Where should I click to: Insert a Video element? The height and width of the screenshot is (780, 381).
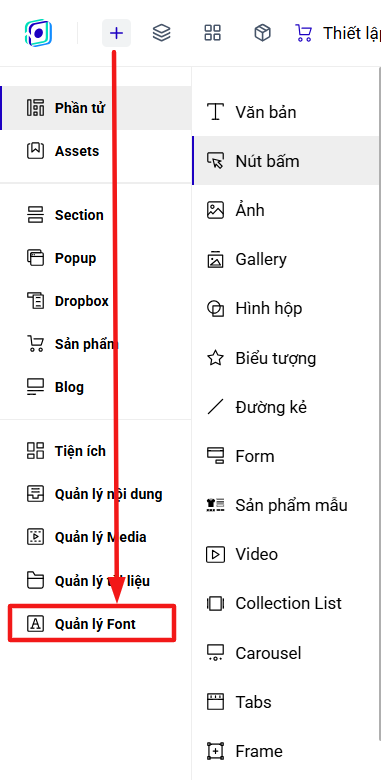point(286,554)
